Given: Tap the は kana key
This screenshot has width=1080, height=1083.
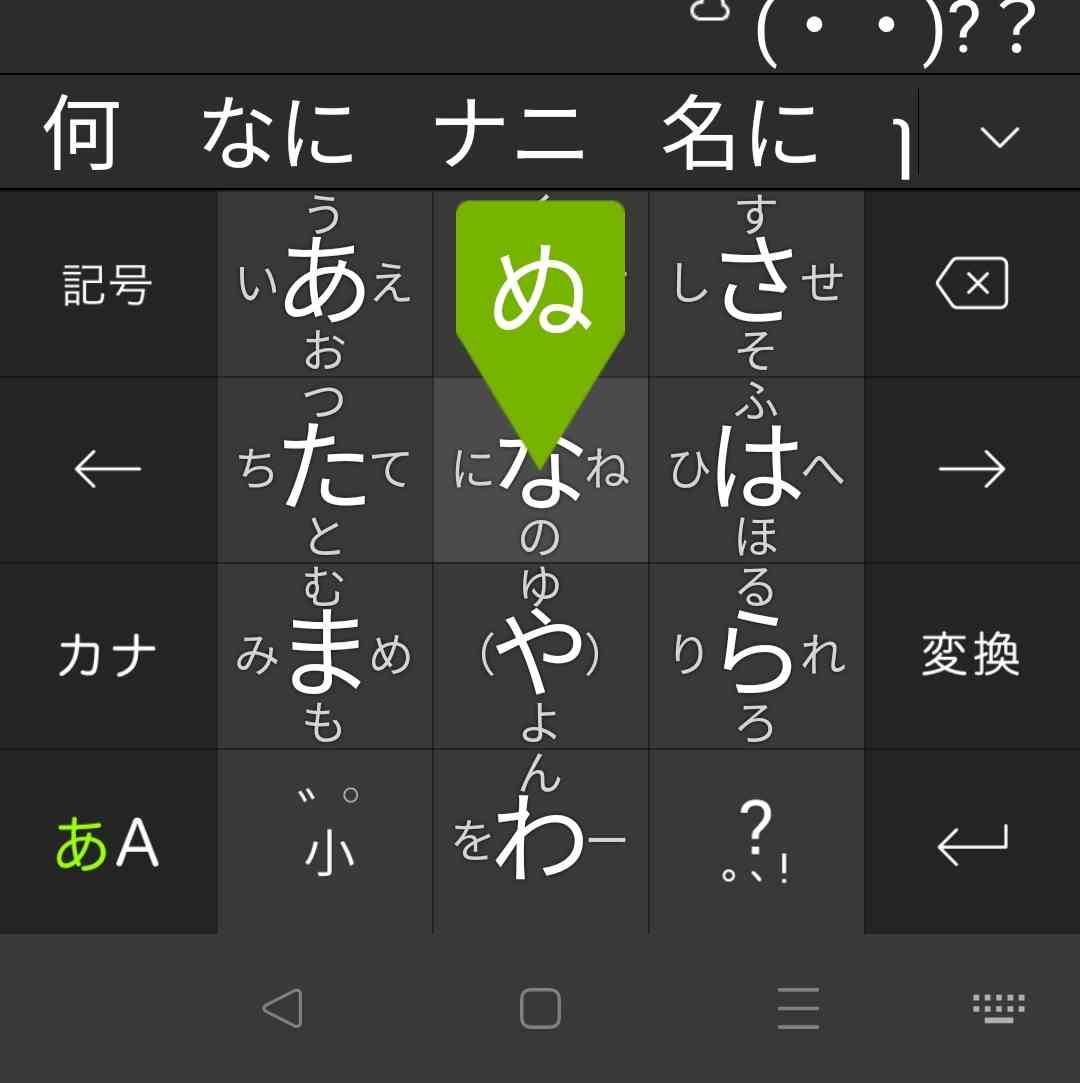Looking at the screenshot, I should point(757,469).
